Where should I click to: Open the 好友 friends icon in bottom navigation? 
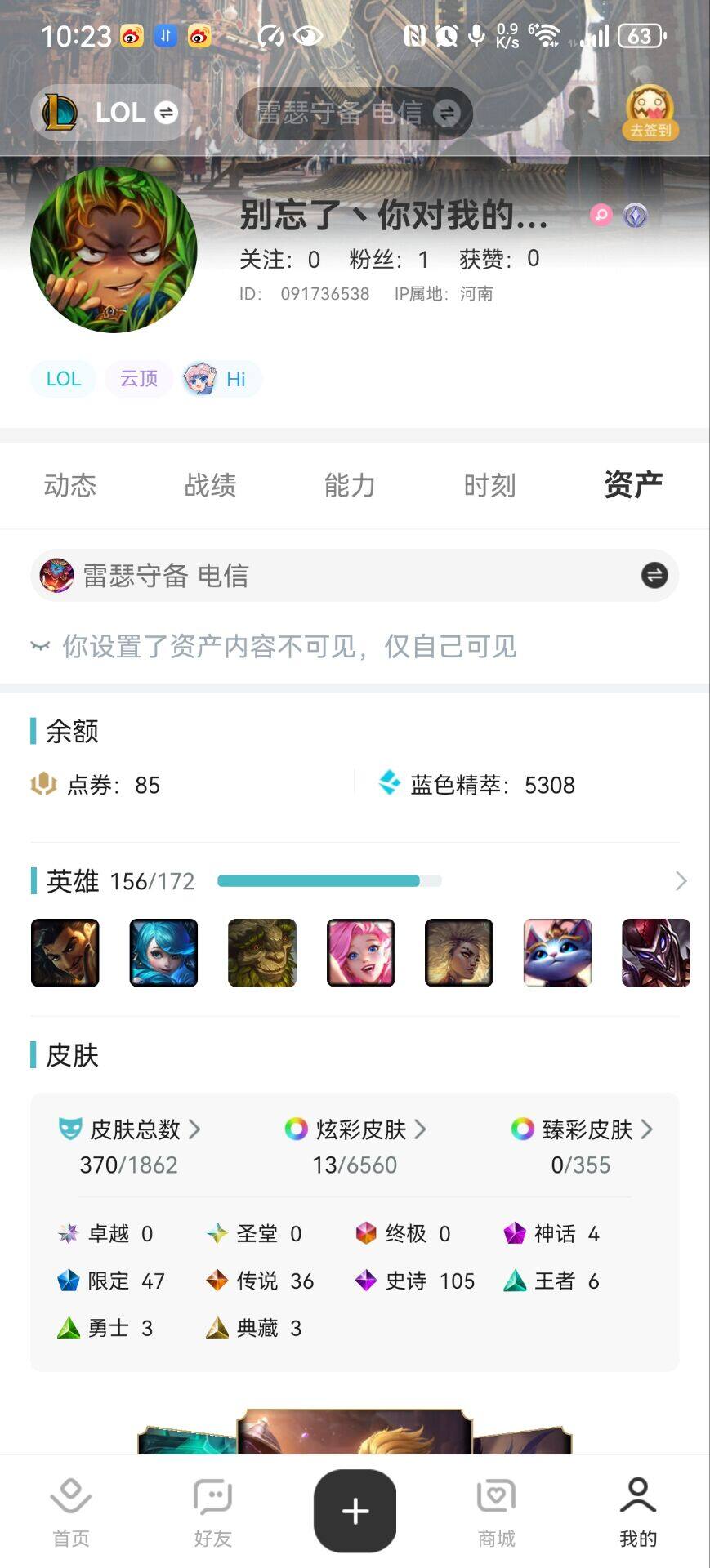tap(212, 1496)
